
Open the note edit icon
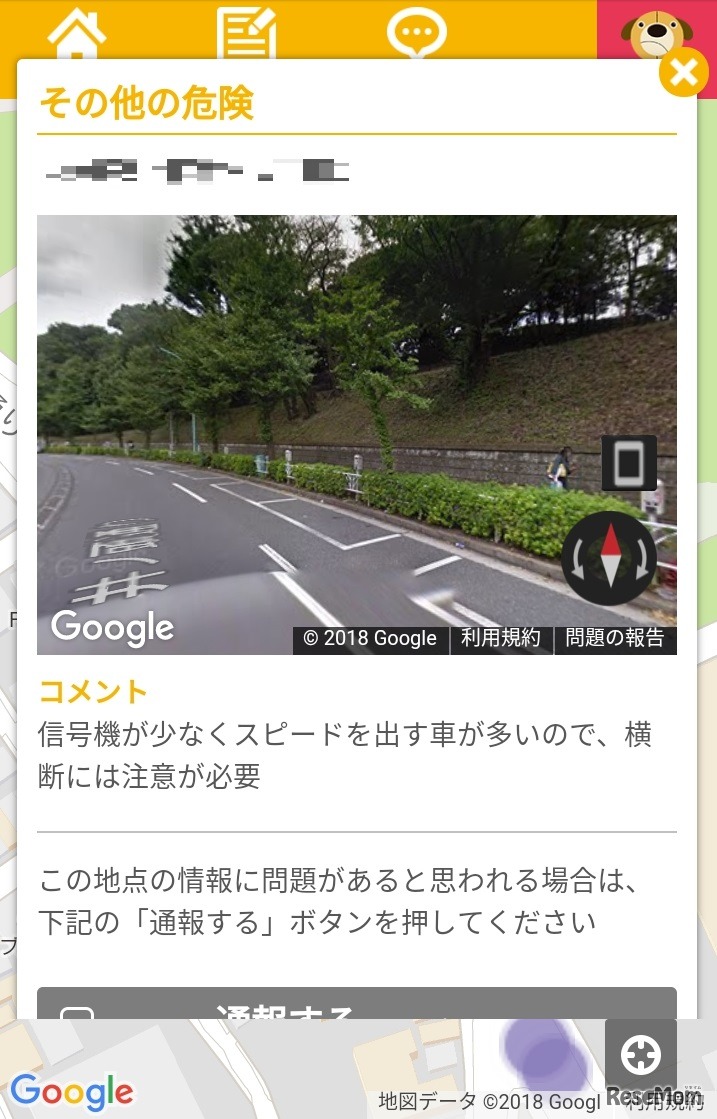tap(246, 33)
